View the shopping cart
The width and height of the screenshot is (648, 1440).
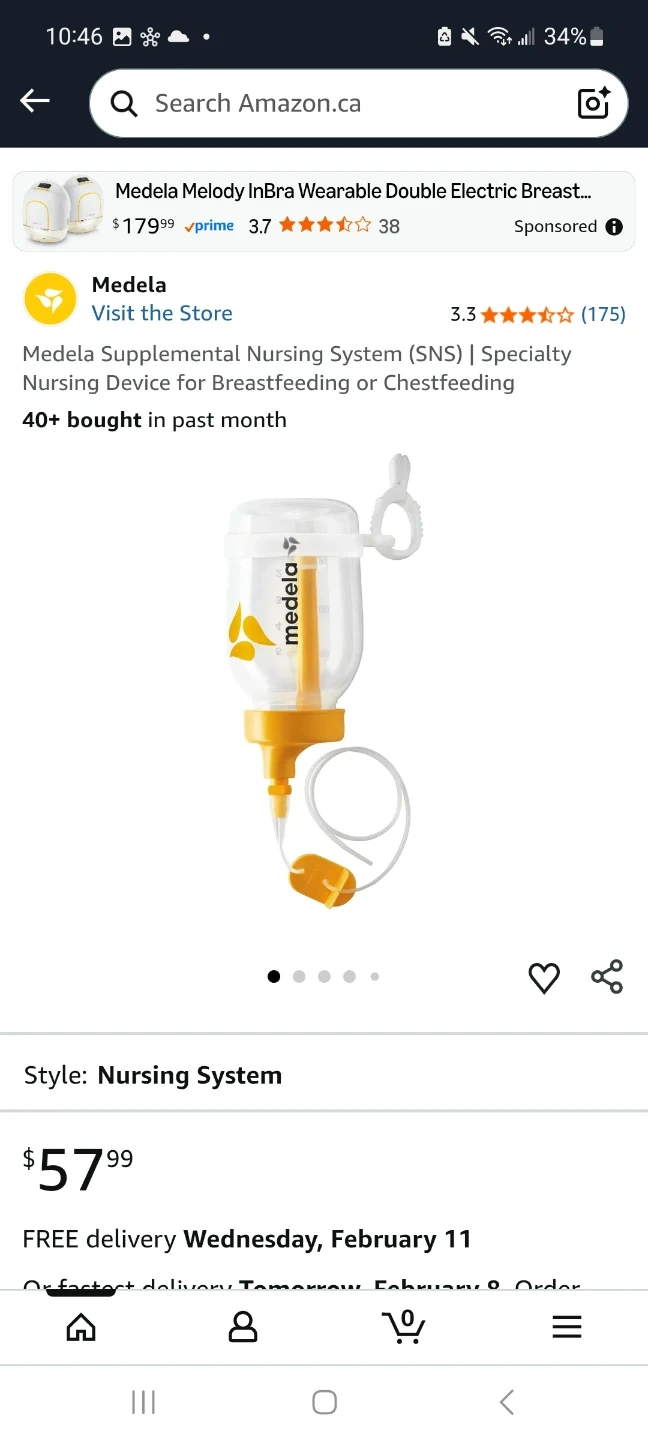pyautogui.click(x=404, y=1327)
